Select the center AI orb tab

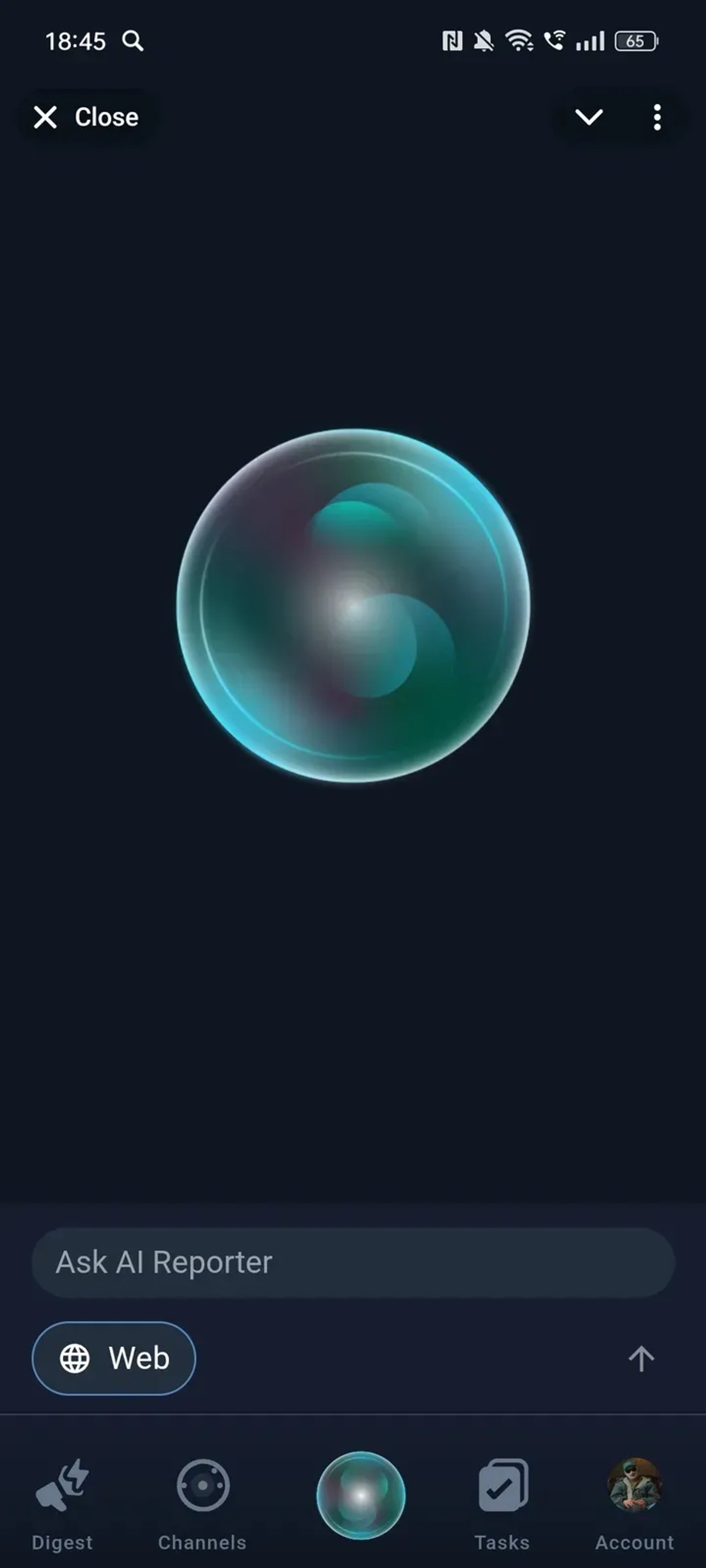coord(361,1495)
